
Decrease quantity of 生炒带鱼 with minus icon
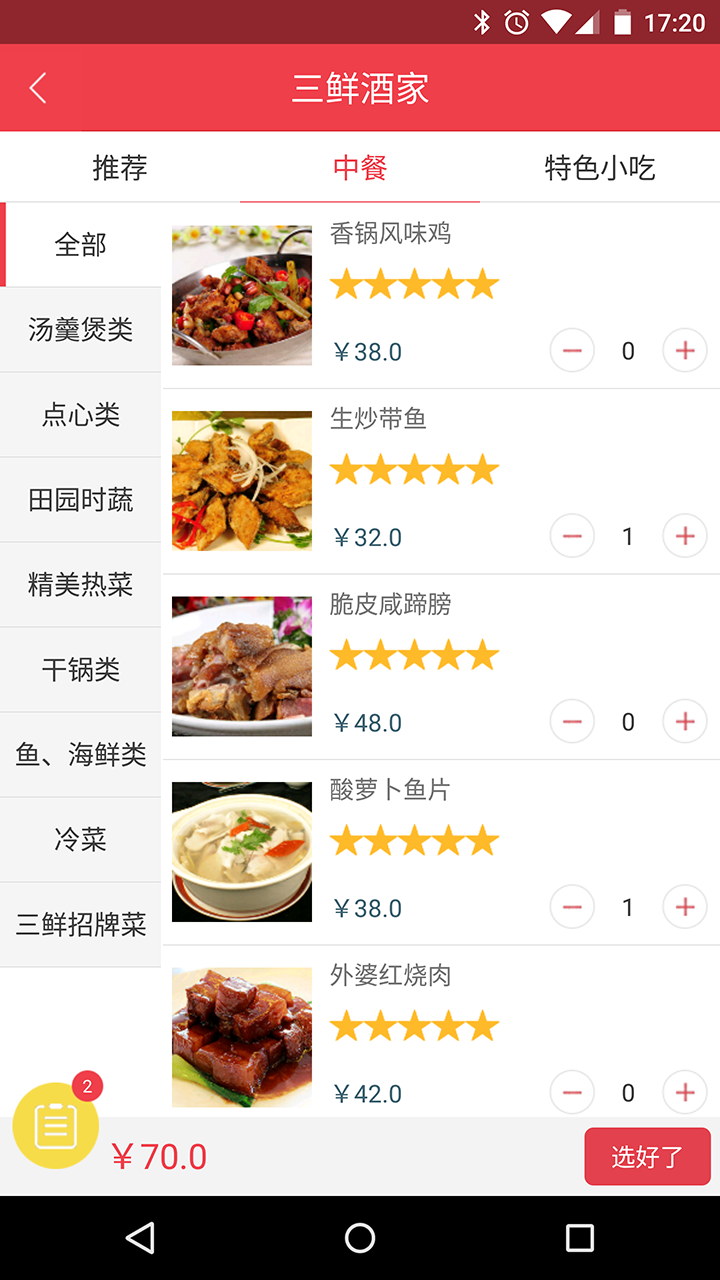pyautogui.click(x=571, y=535)
